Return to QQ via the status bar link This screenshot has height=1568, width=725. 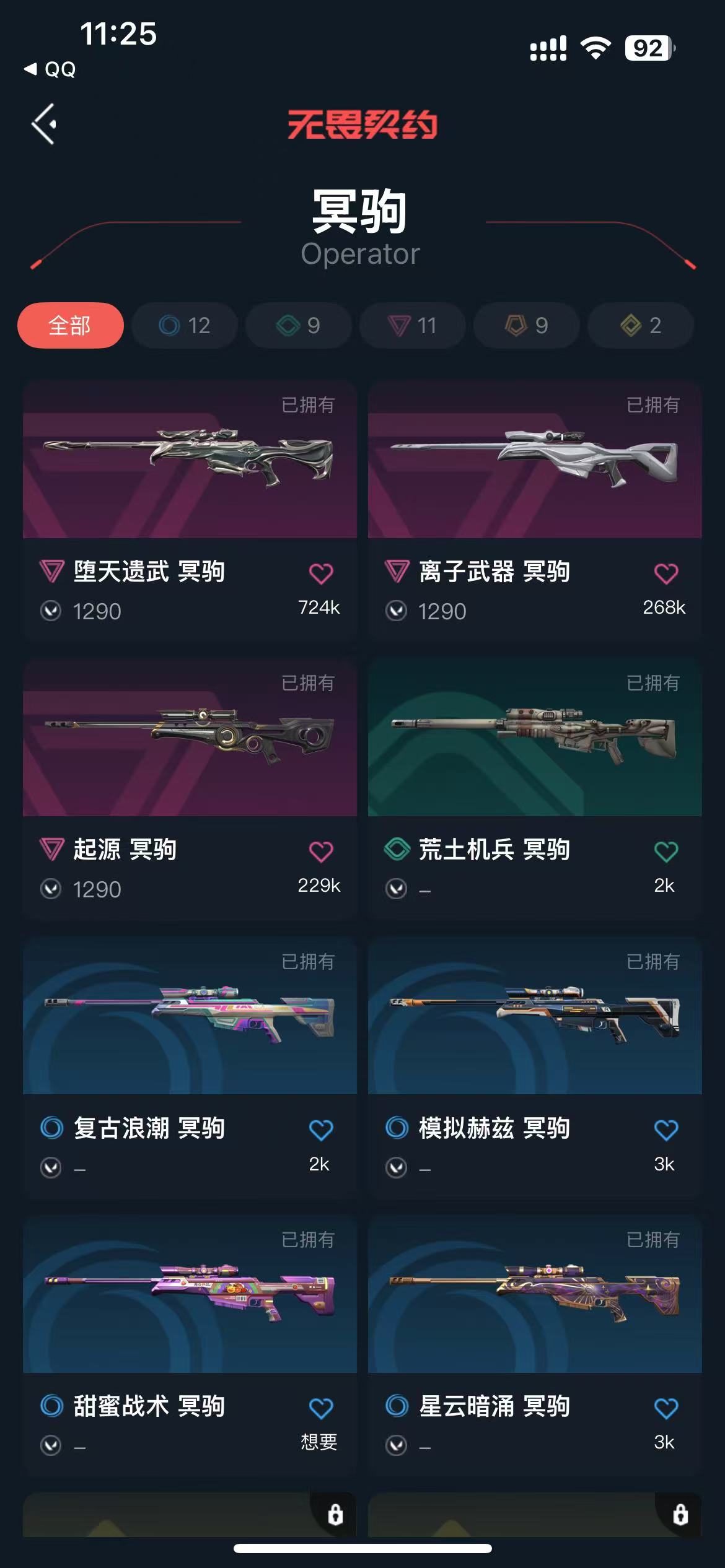pyautogui.click(x=51, y=69)
